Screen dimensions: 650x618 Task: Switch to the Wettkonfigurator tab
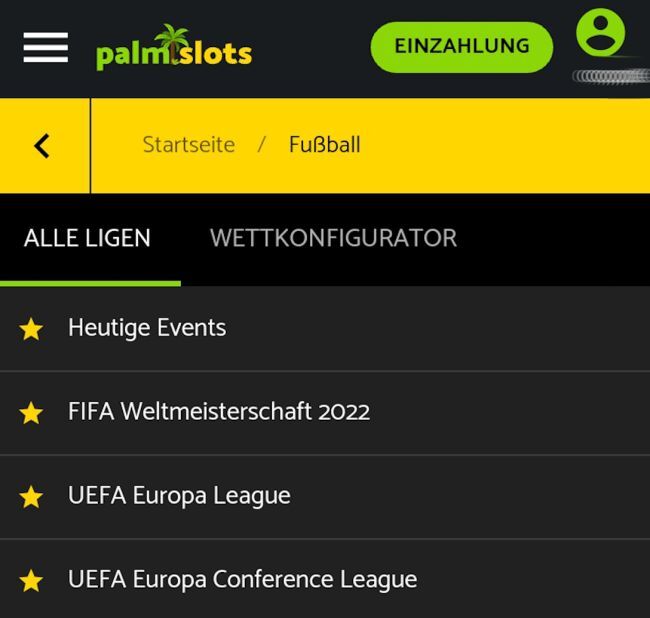(x=333, y=238)
